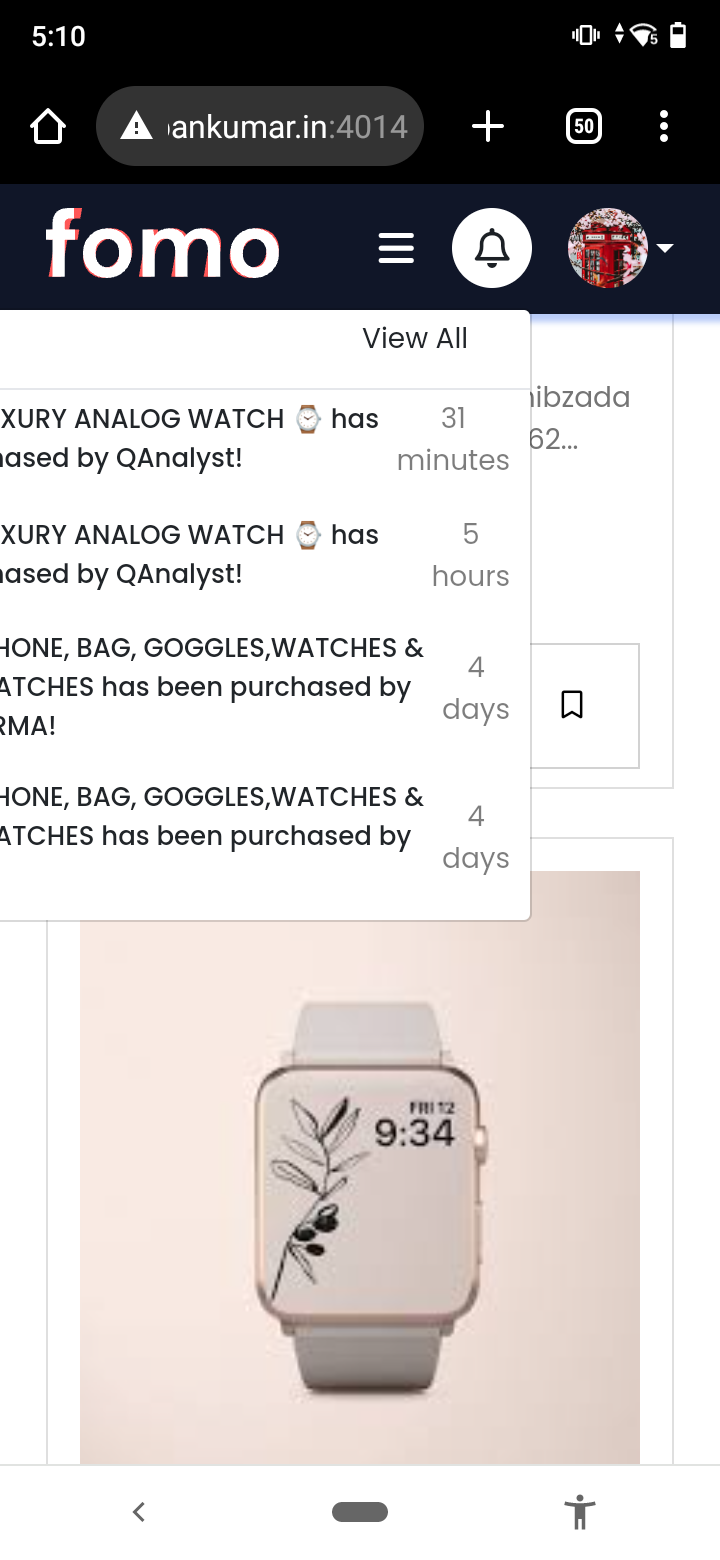
Task: Tap View All notifications link
Action: pyautogui.click(x=414, y=339)
